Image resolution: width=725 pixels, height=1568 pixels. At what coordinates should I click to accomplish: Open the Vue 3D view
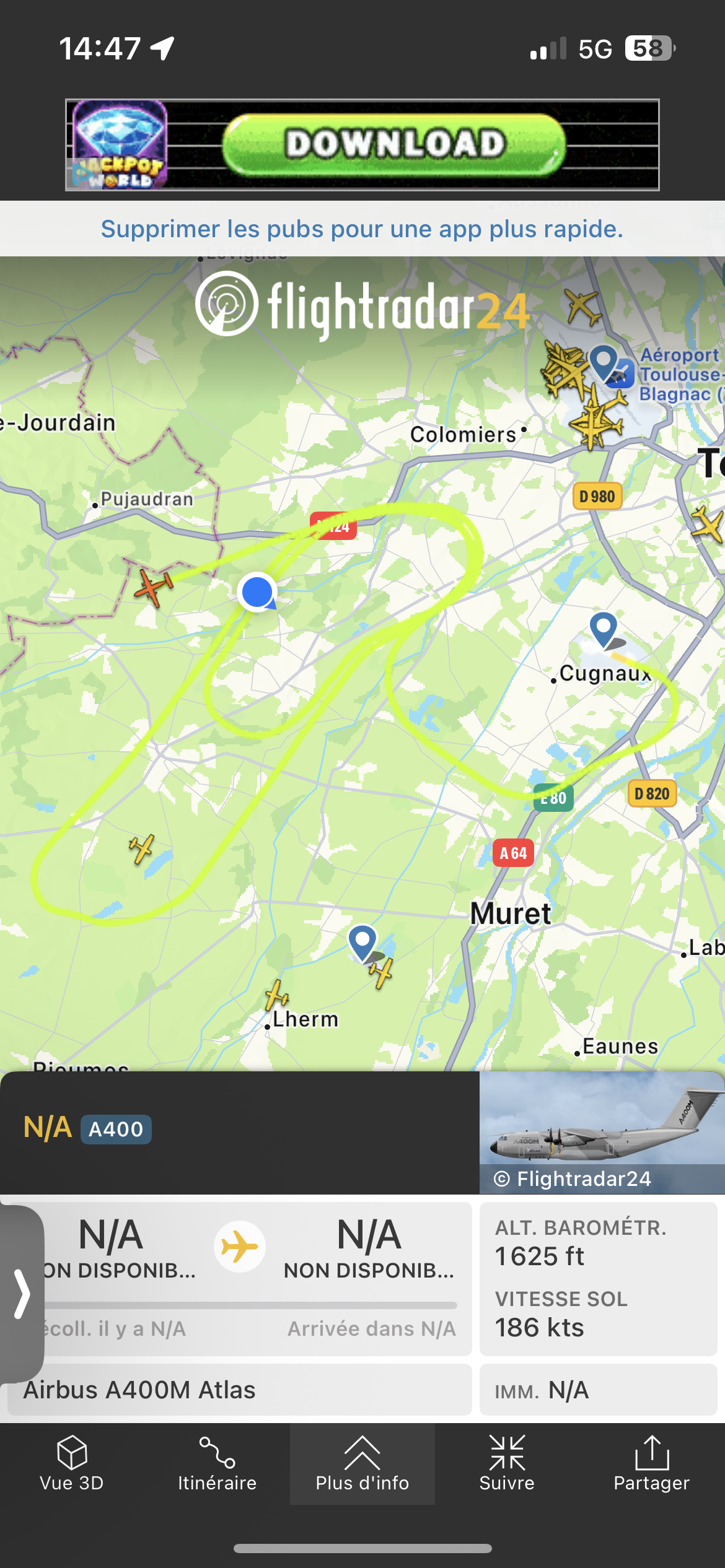click(x=72, y=1463)
